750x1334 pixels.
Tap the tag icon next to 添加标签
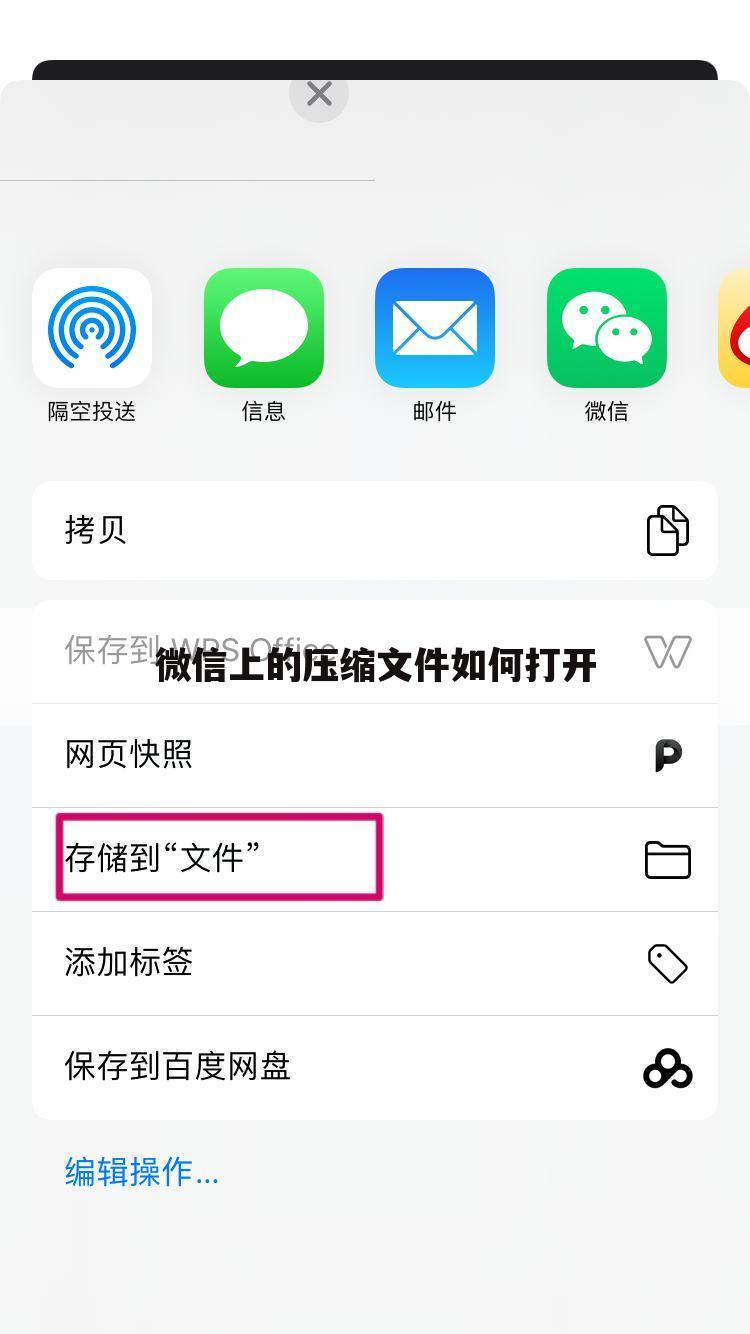click(667, 963)
